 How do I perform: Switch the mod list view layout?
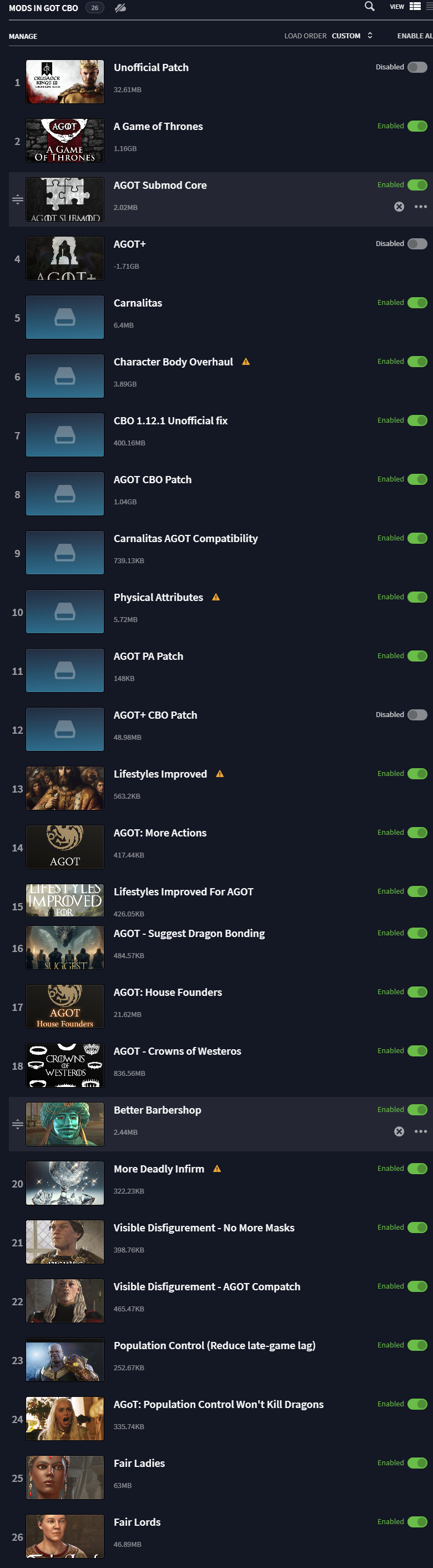(x=415, y=7)
